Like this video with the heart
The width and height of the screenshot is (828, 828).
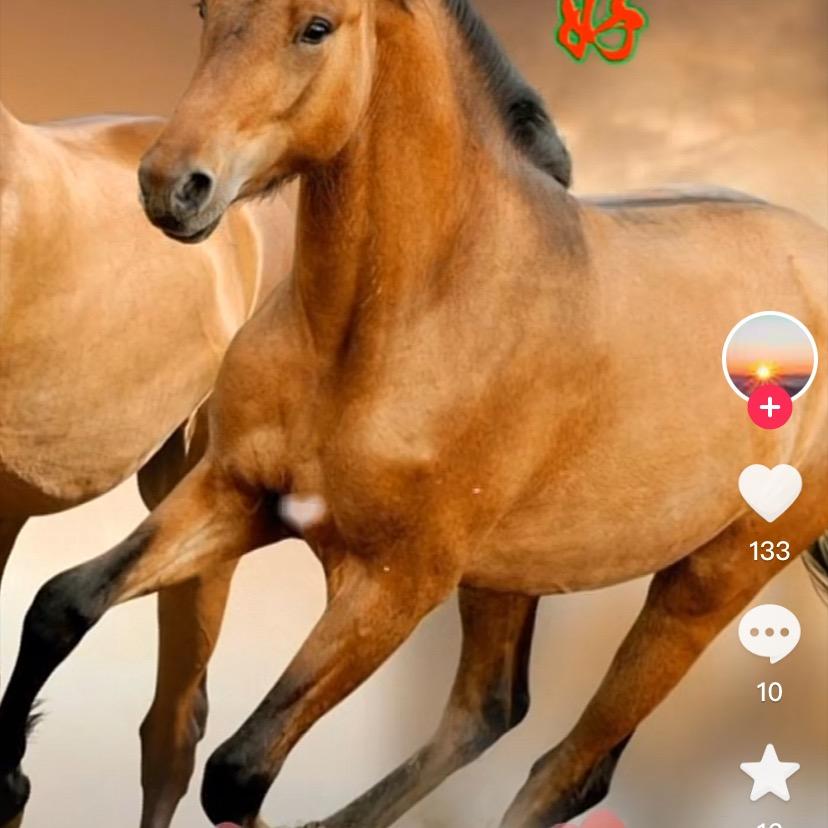pos(769,492)
